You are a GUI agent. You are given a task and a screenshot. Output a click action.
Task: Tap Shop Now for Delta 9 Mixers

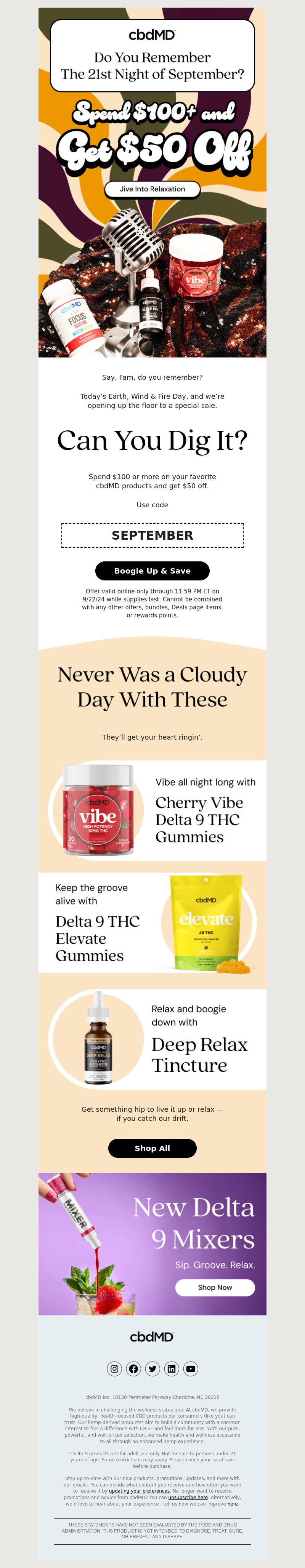click(215, 1287)
